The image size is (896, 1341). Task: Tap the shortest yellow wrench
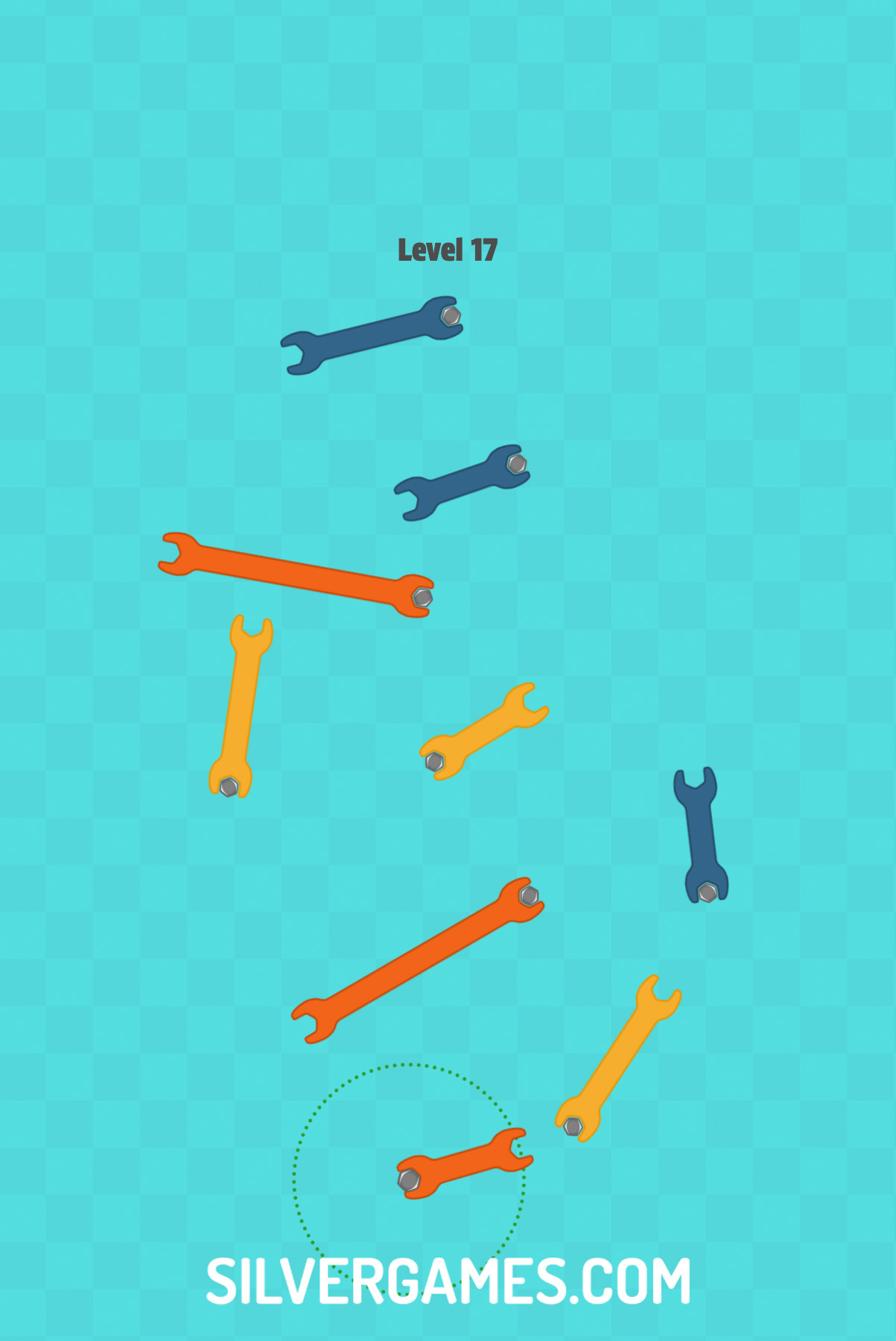click(483, 731)
